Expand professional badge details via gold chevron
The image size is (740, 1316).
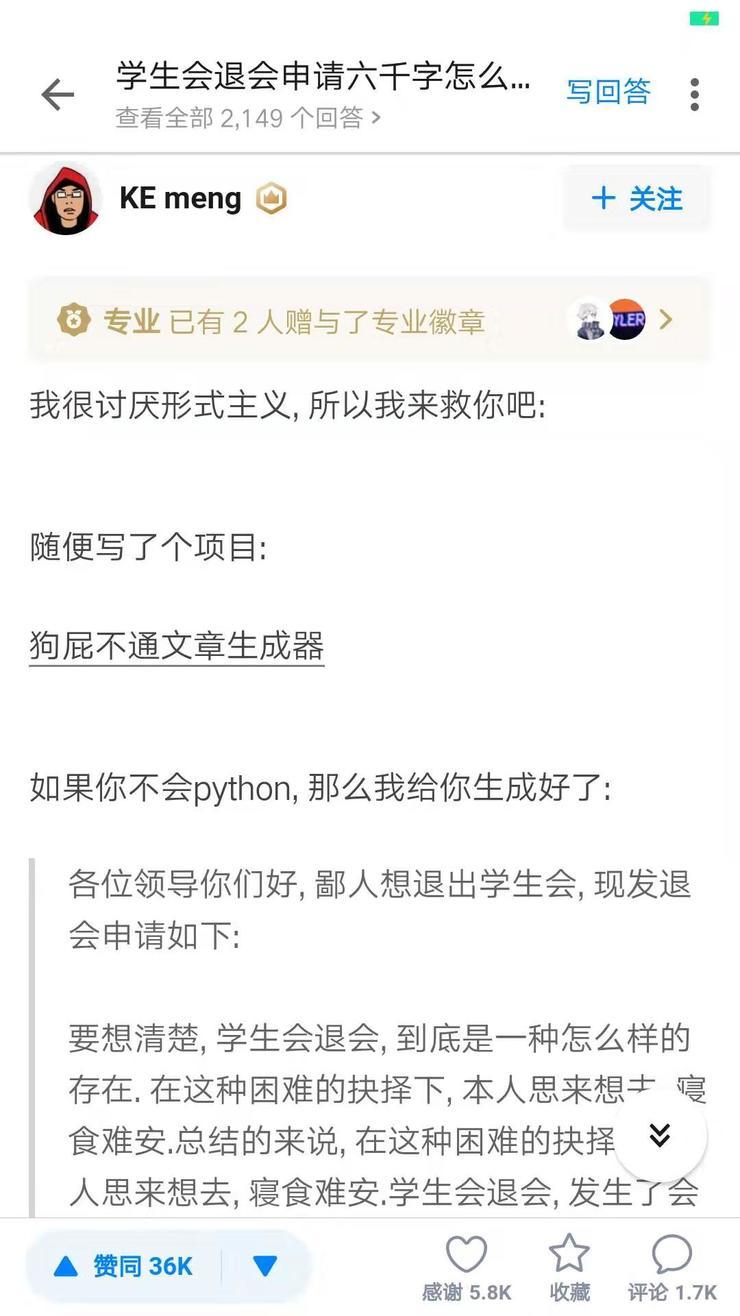pos(665,318)
